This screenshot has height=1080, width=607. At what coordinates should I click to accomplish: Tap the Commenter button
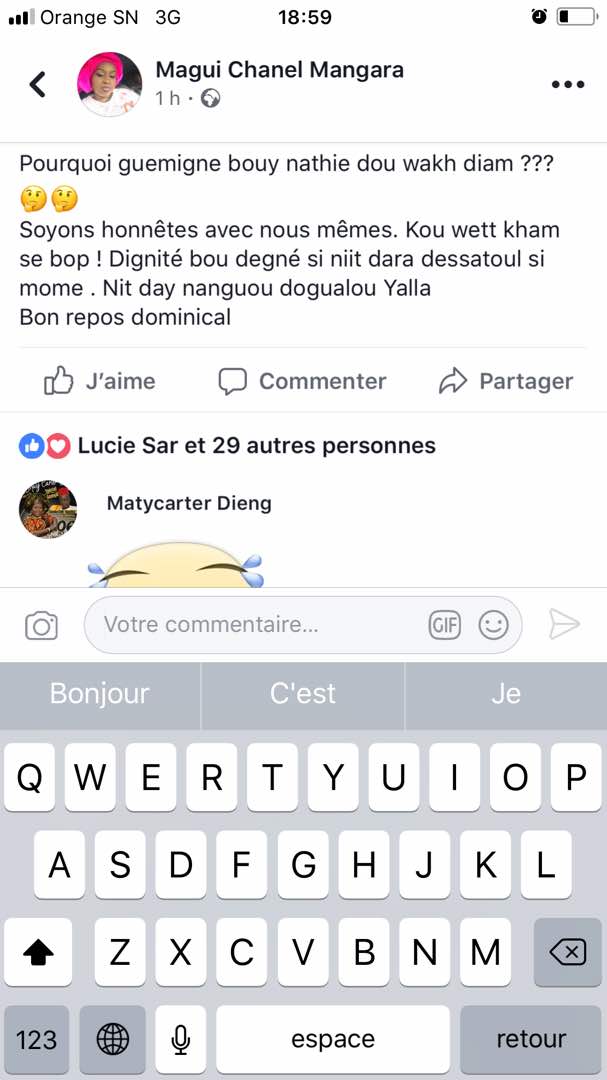click(303, 381)
